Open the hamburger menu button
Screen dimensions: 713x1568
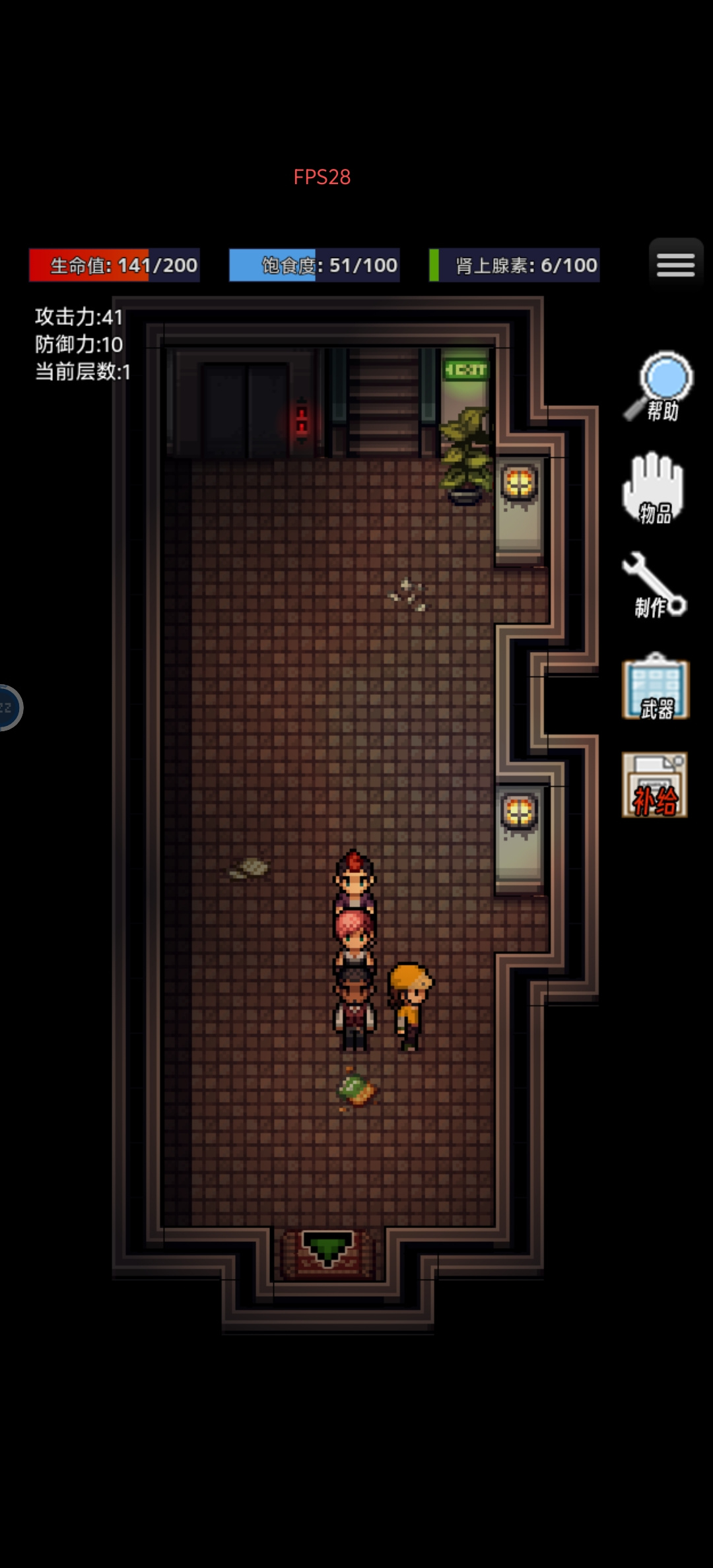point(675,265)
